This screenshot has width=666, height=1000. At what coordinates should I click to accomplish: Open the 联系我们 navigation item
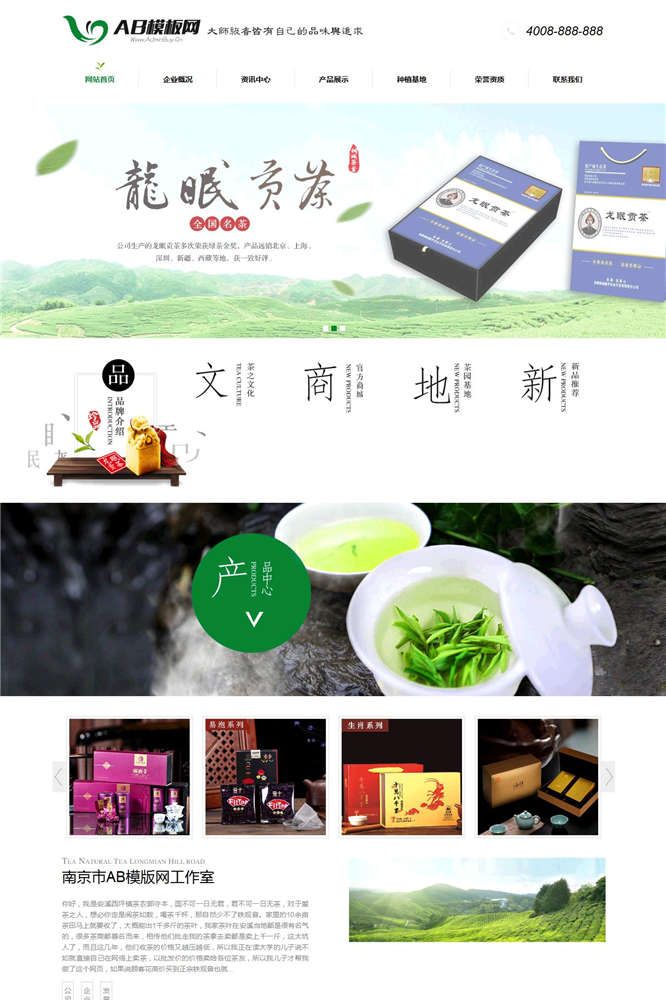567,79
